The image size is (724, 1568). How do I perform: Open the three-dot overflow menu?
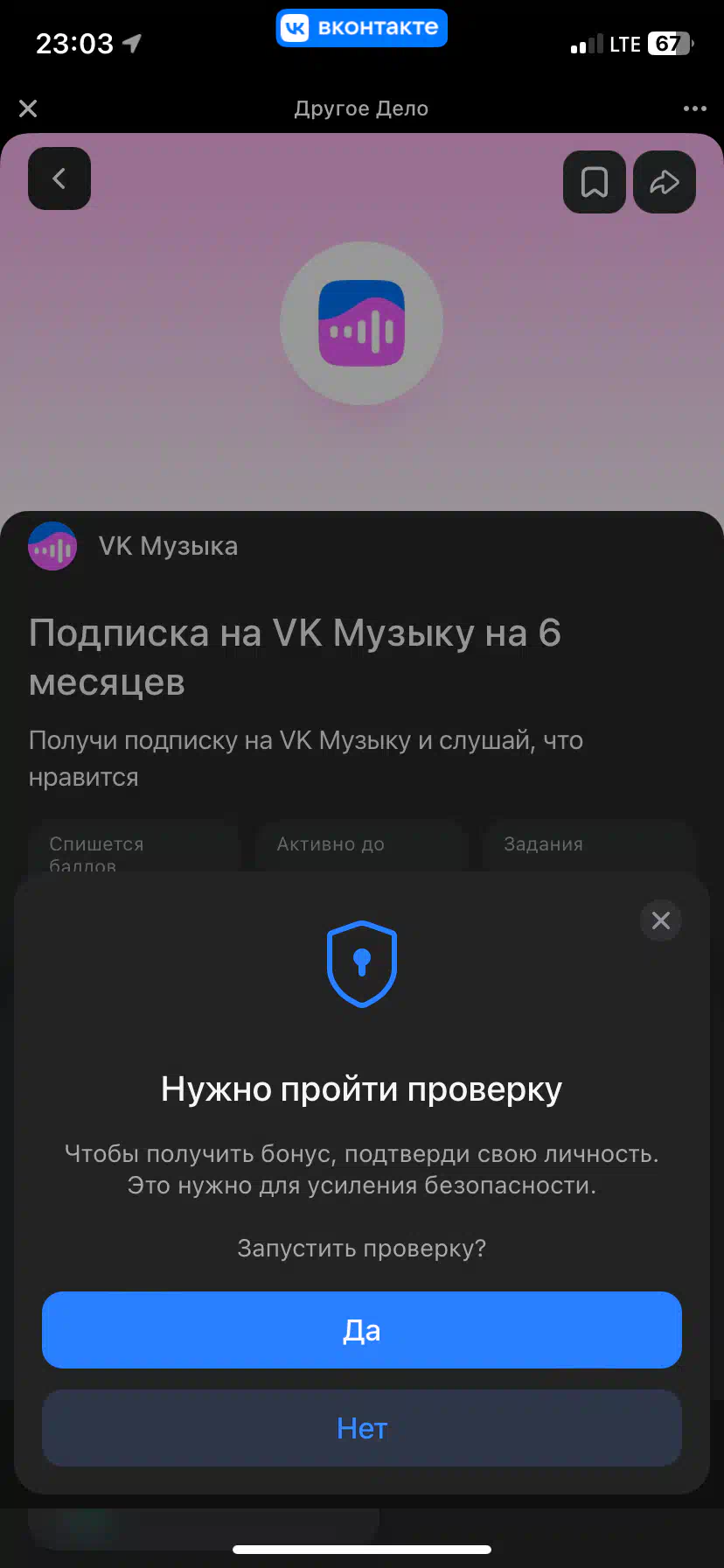[695, 108]
